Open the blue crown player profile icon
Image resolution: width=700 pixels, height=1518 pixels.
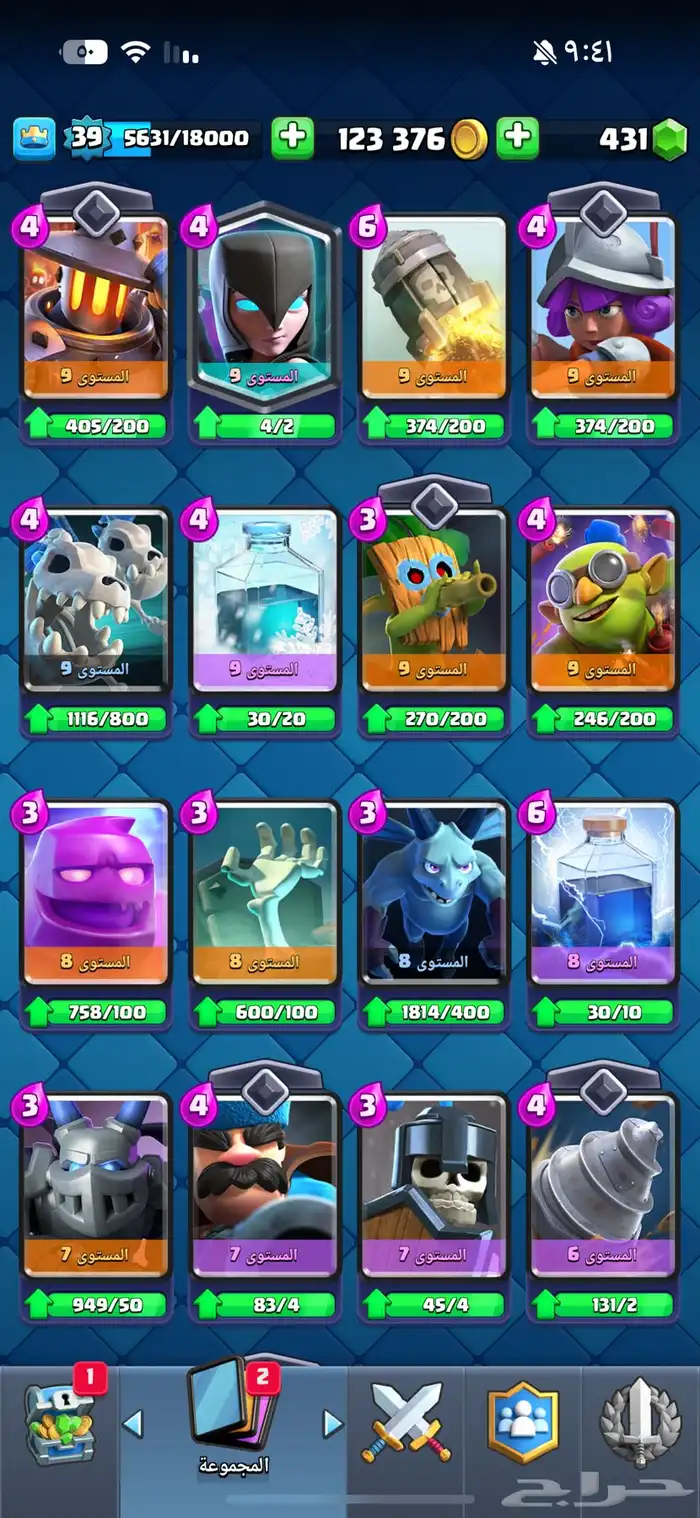34,138
